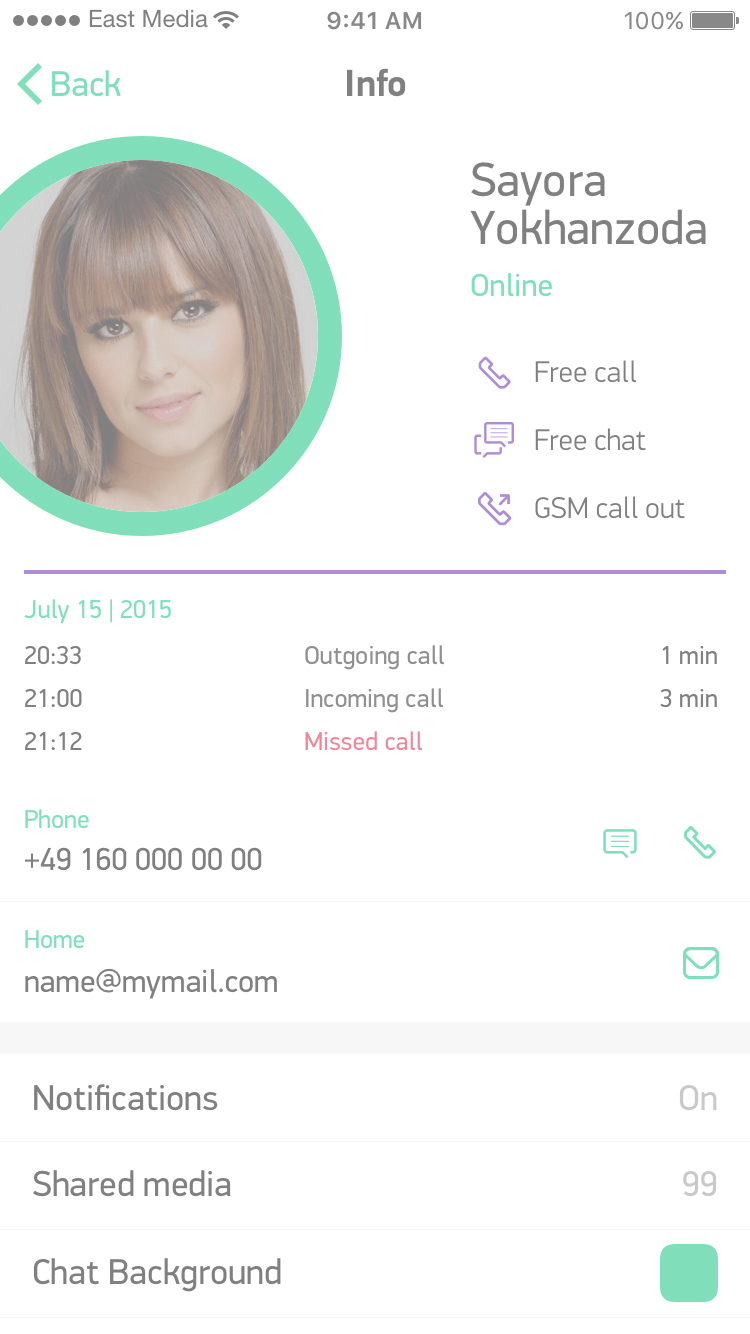The width and height of the screenshot is (750, 1334).
Task: Go back to the previous screen
Action: pos(70,84)
